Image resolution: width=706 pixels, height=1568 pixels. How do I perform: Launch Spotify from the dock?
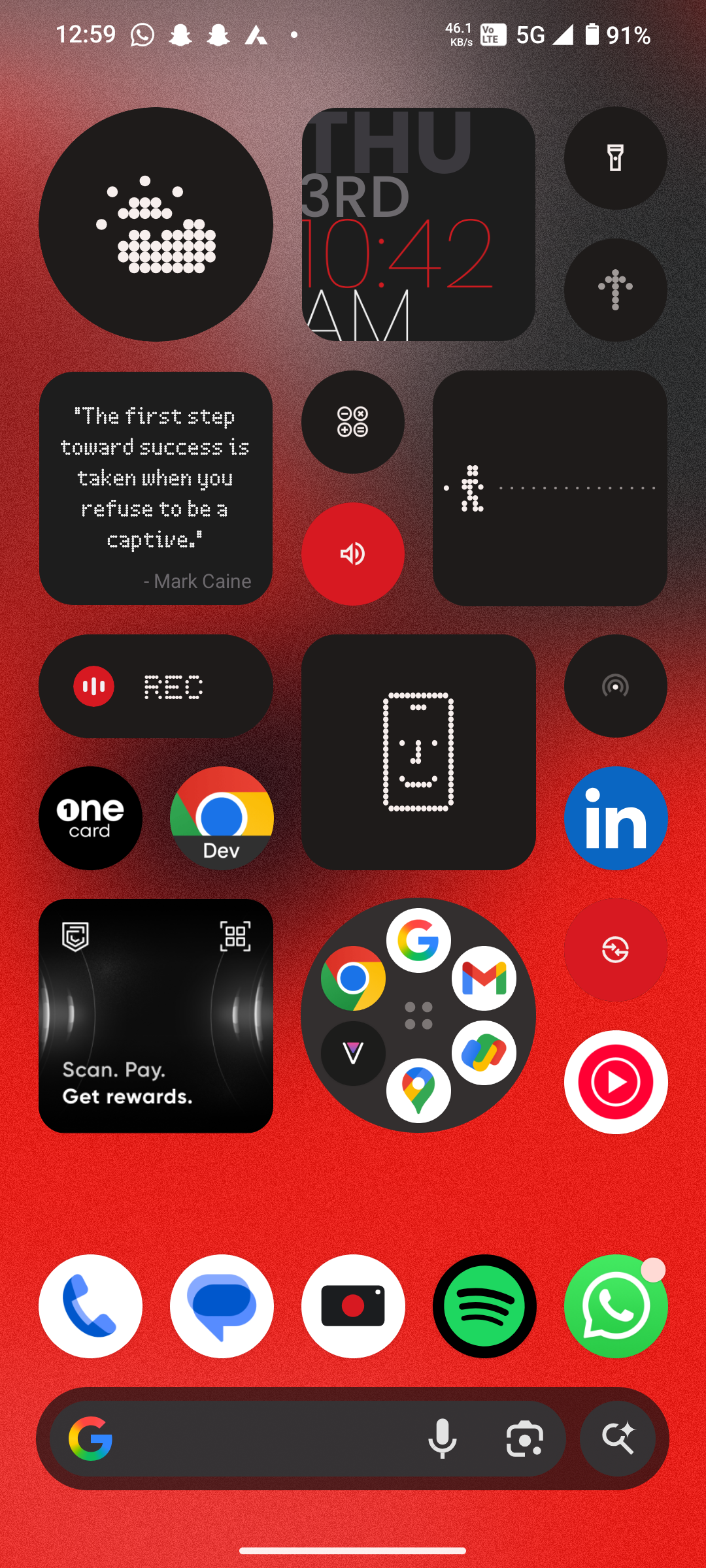[x=484, y=1306]
